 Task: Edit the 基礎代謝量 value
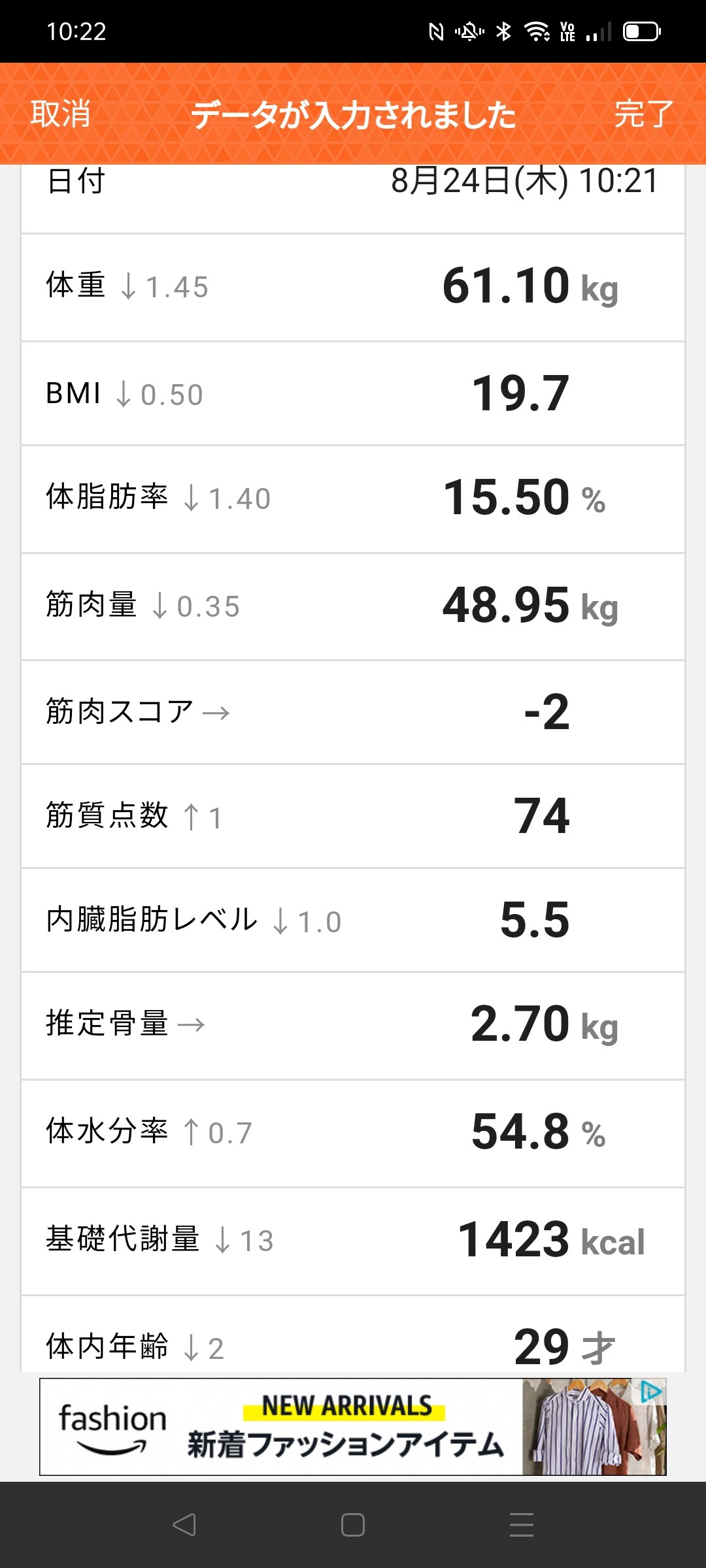514,1240
